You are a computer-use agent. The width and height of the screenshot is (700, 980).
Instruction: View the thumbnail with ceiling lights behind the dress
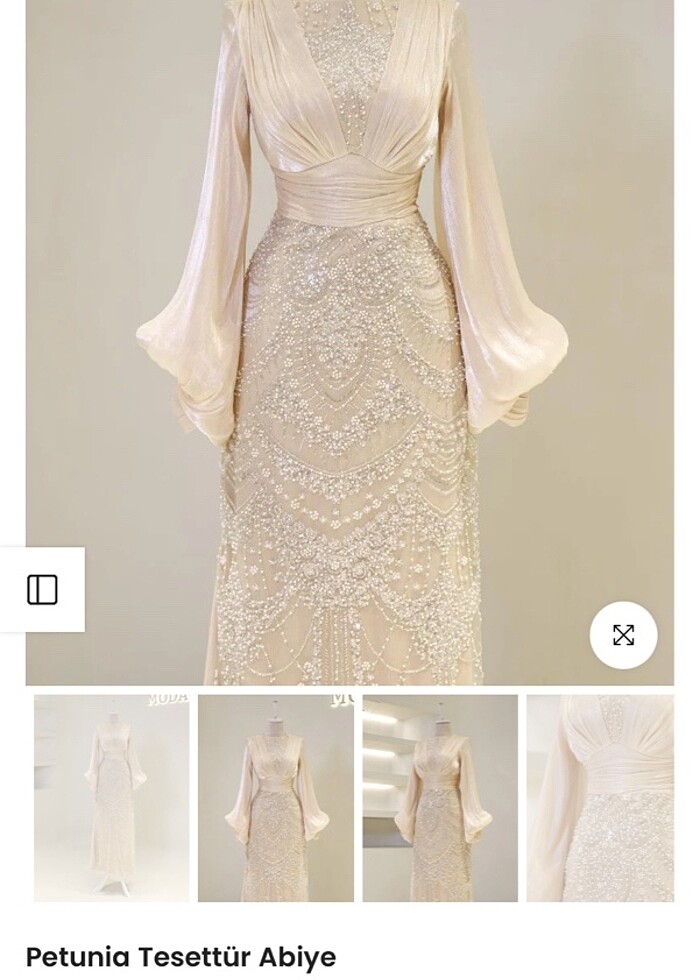point(440,798)
